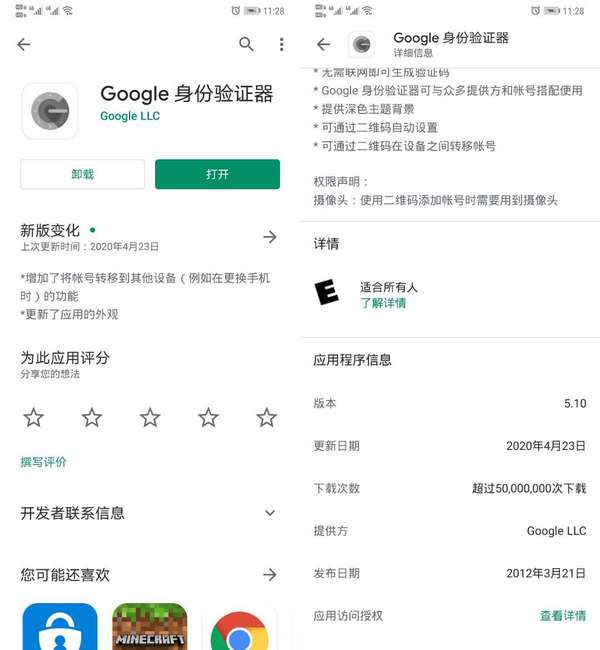
Task: Rate the app five stars
Action: pos(266,417)
